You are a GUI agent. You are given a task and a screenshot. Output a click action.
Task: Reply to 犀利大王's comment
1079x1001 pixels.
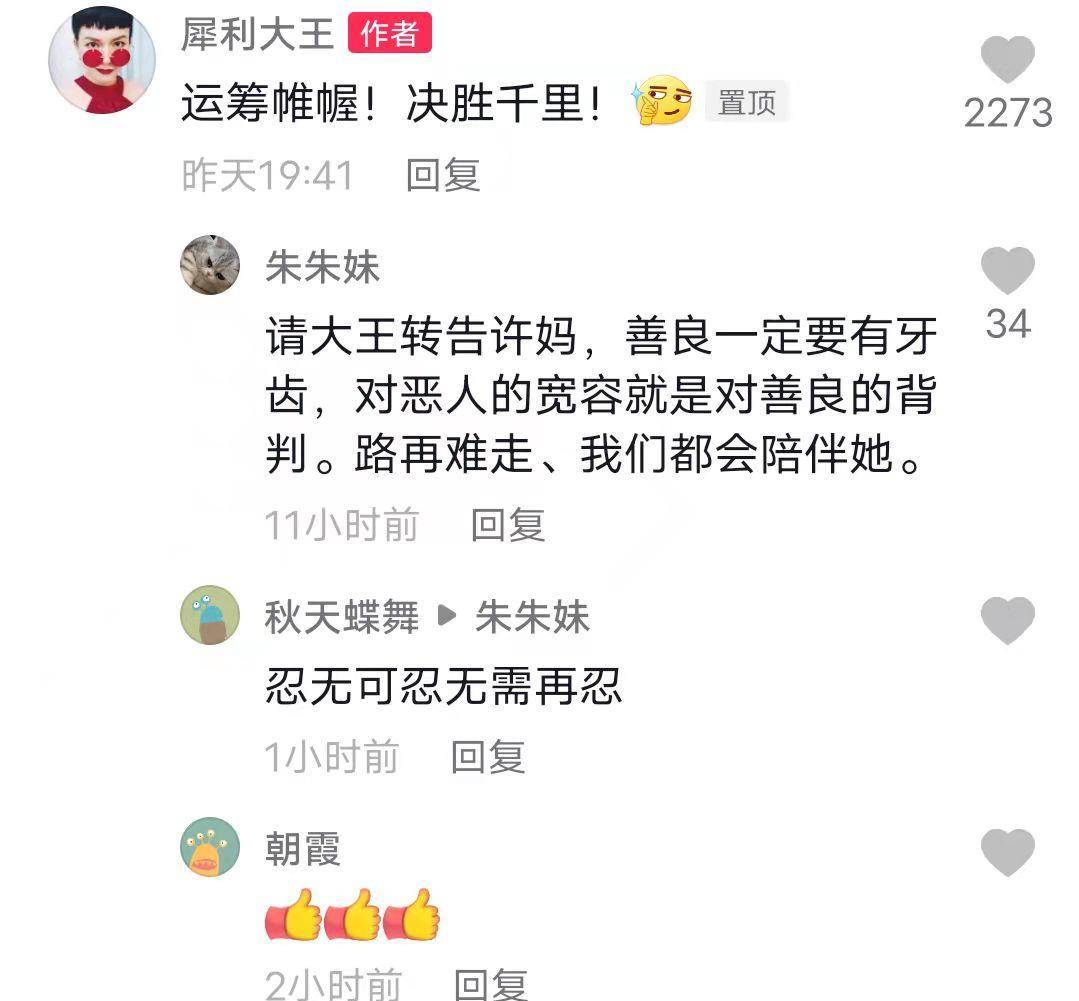(x=443, y=176)
